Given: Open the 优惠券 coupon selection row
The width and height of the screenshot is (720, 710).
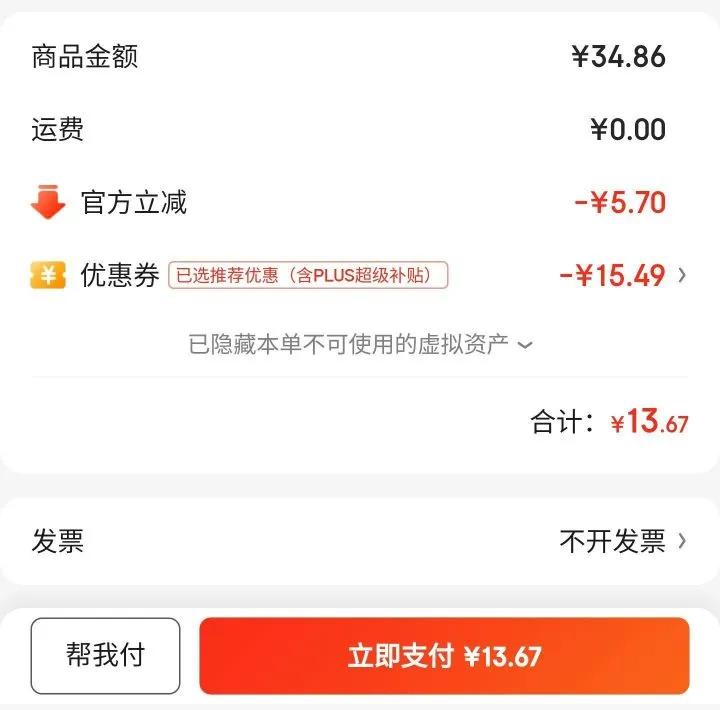Looking at the screenshot, I should click(360, 275).
